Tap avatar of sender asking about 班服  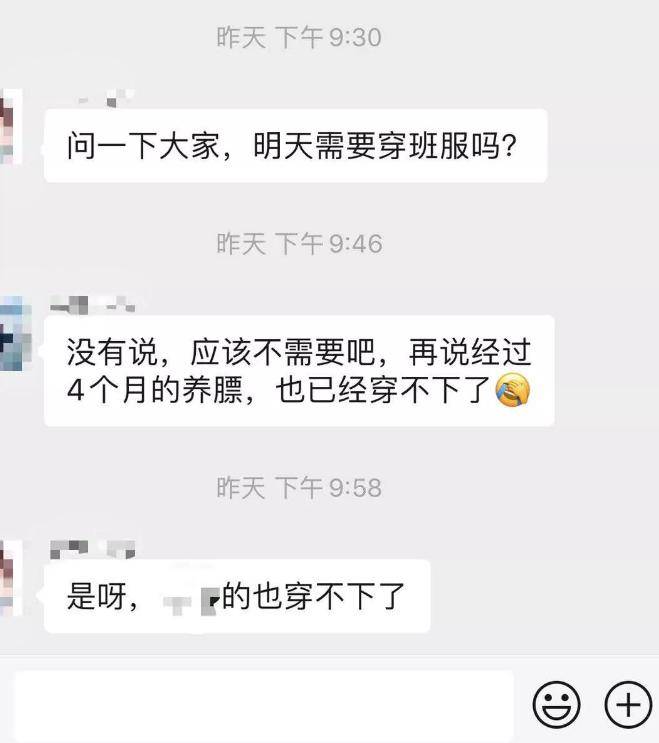coord(9,125)
